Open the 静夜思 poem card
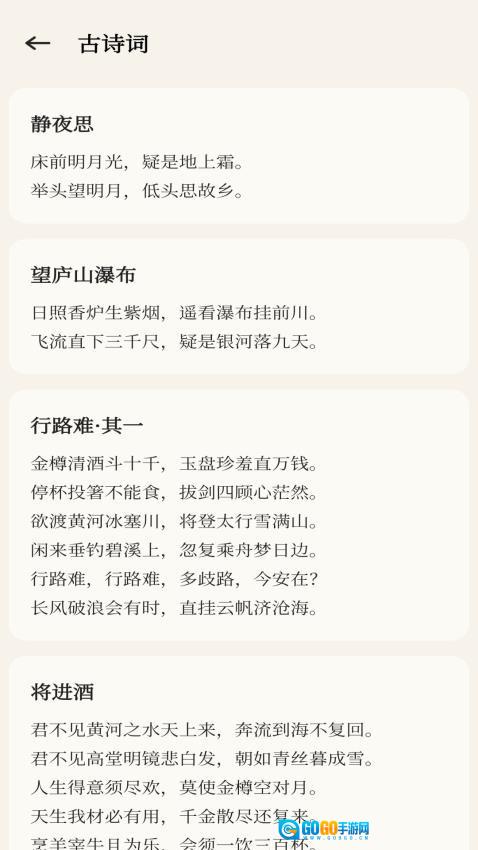Image resolution: width=478 pixels, height=850 pixels. click(x=239, y=156)
